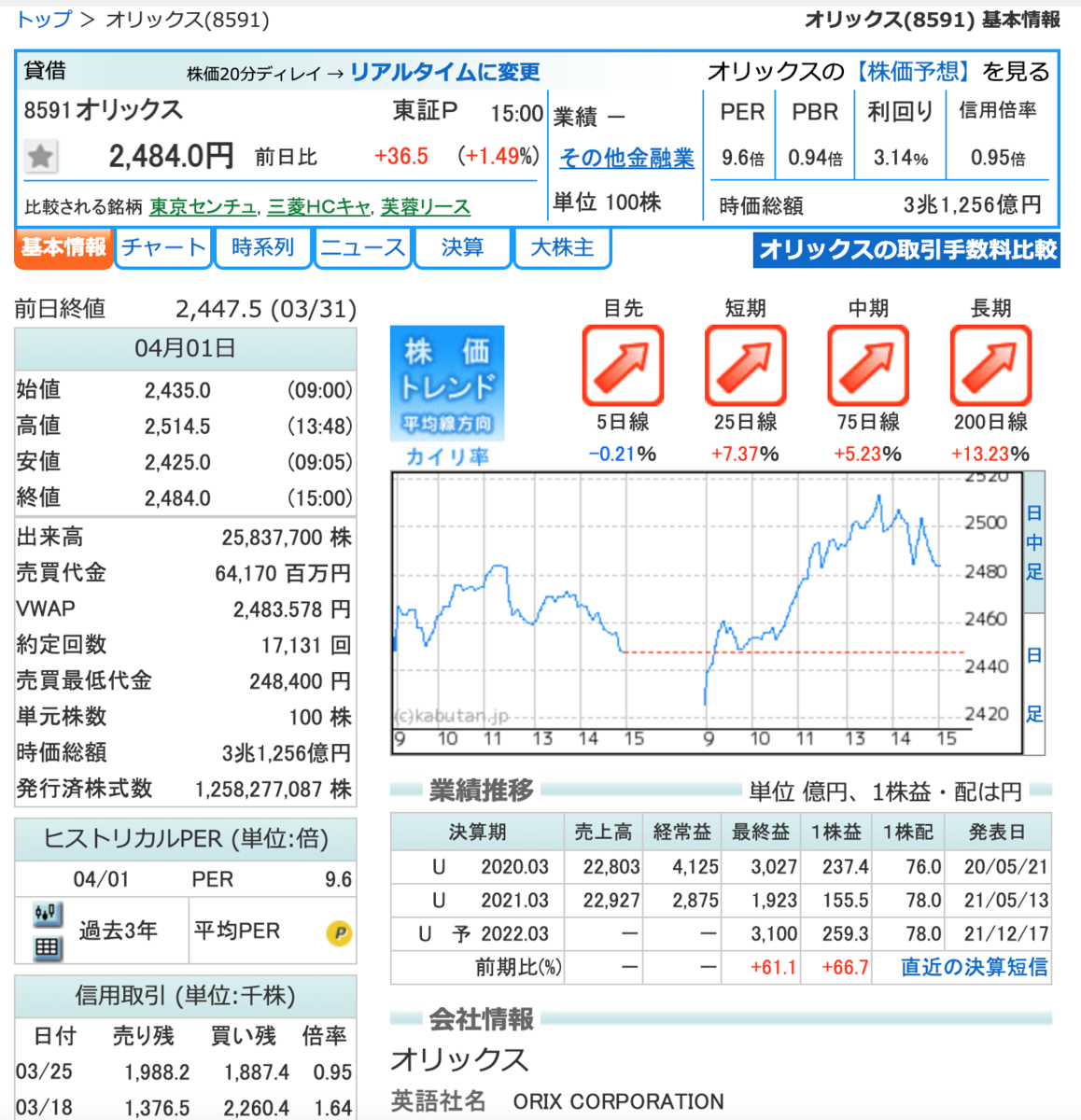
Task: Switch to the 大株主 tab
Action: (x=561, y=247)
